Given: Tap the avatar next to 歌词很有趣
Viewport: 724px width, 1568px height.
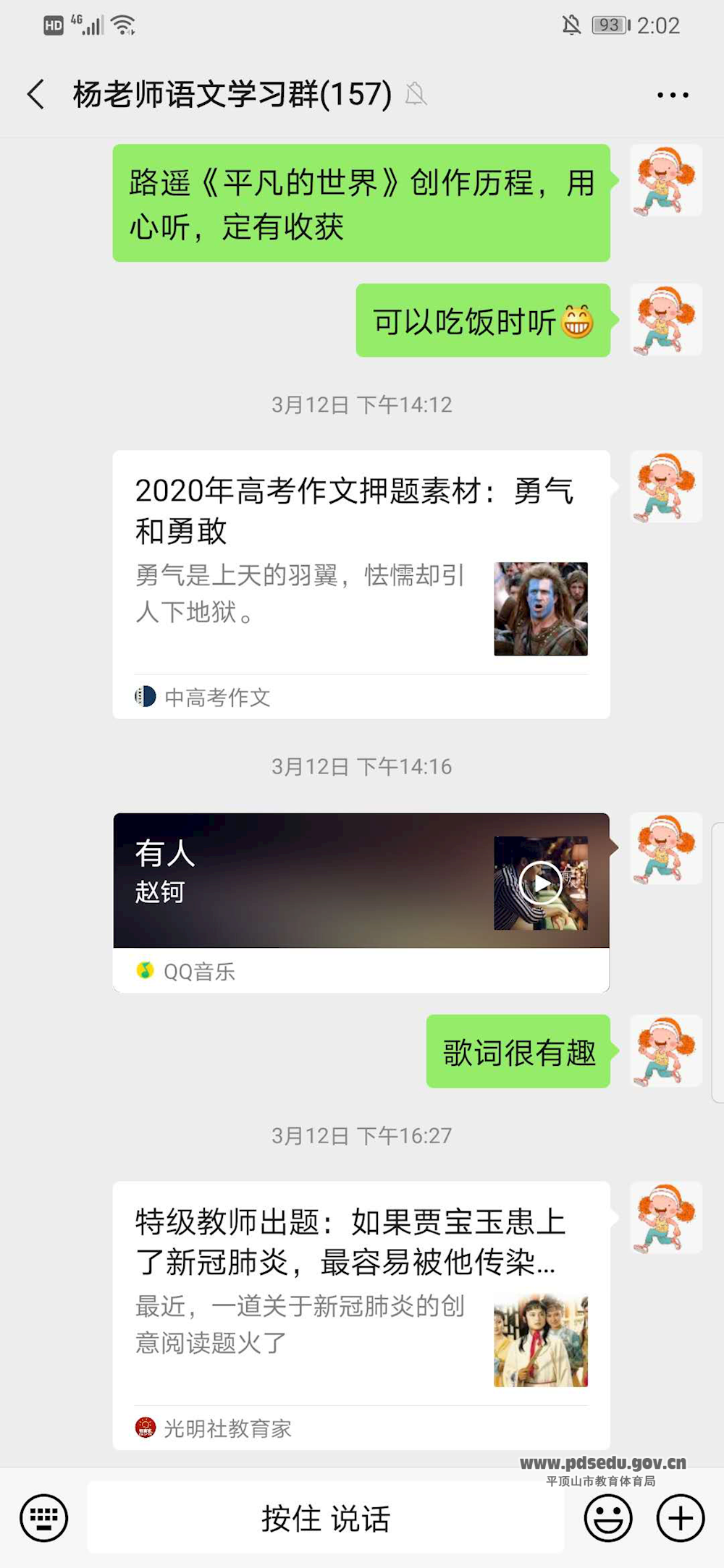Looking at the screenshot, I should tap(665, 1051).
